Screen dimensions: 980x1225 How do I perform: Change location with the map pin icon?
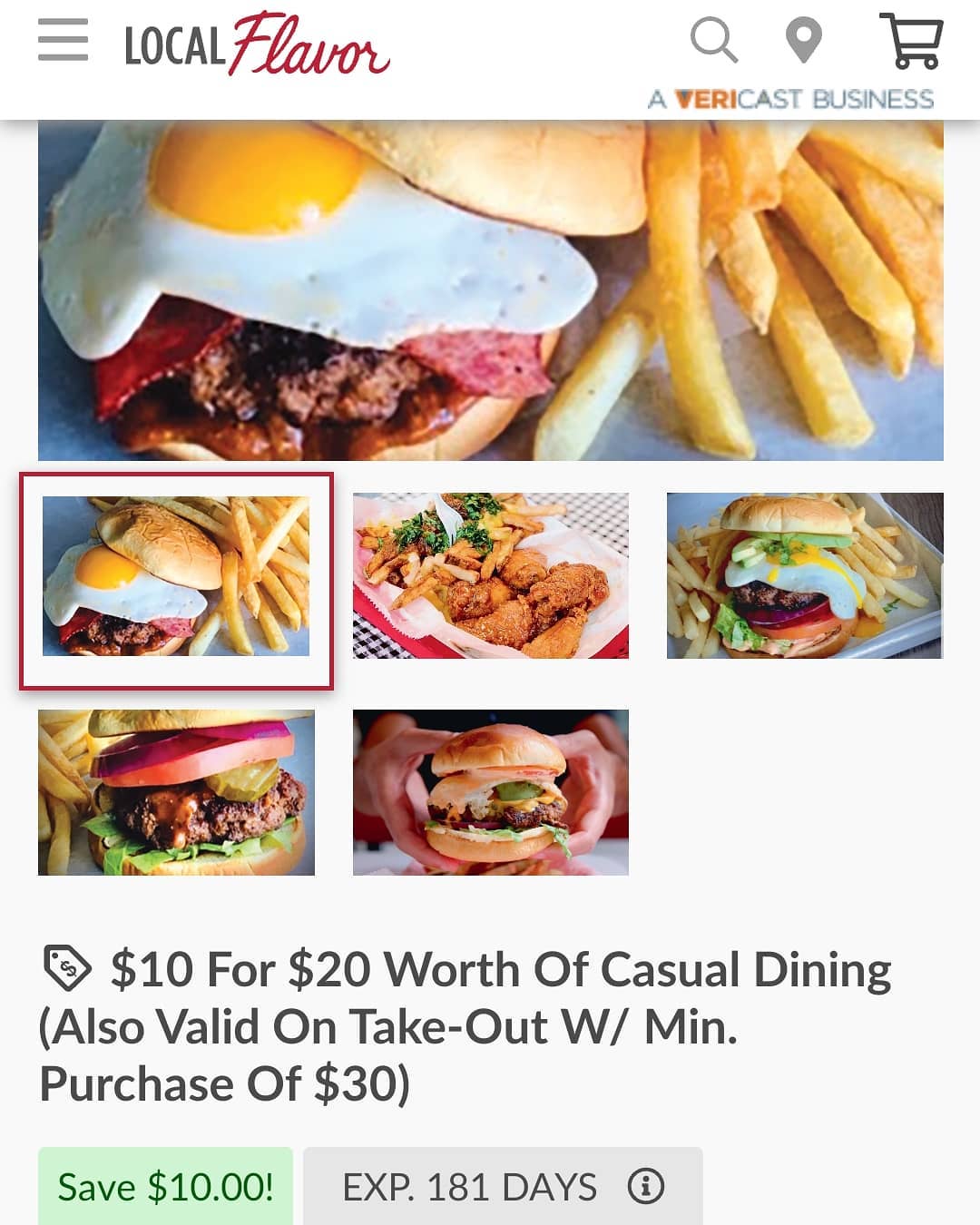click(x=803, y=41)
